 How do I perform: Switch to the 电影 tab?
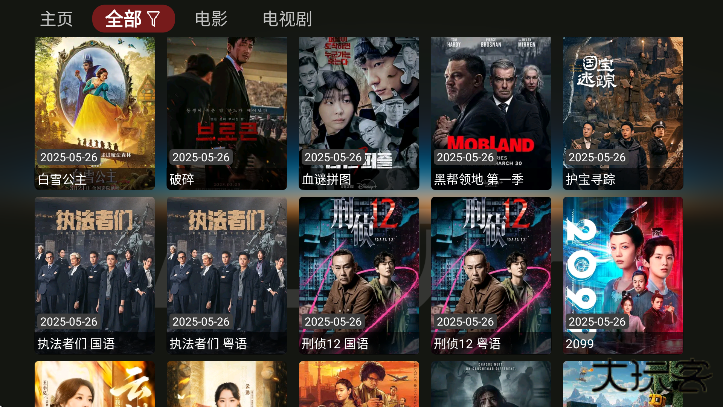(211, 19)
